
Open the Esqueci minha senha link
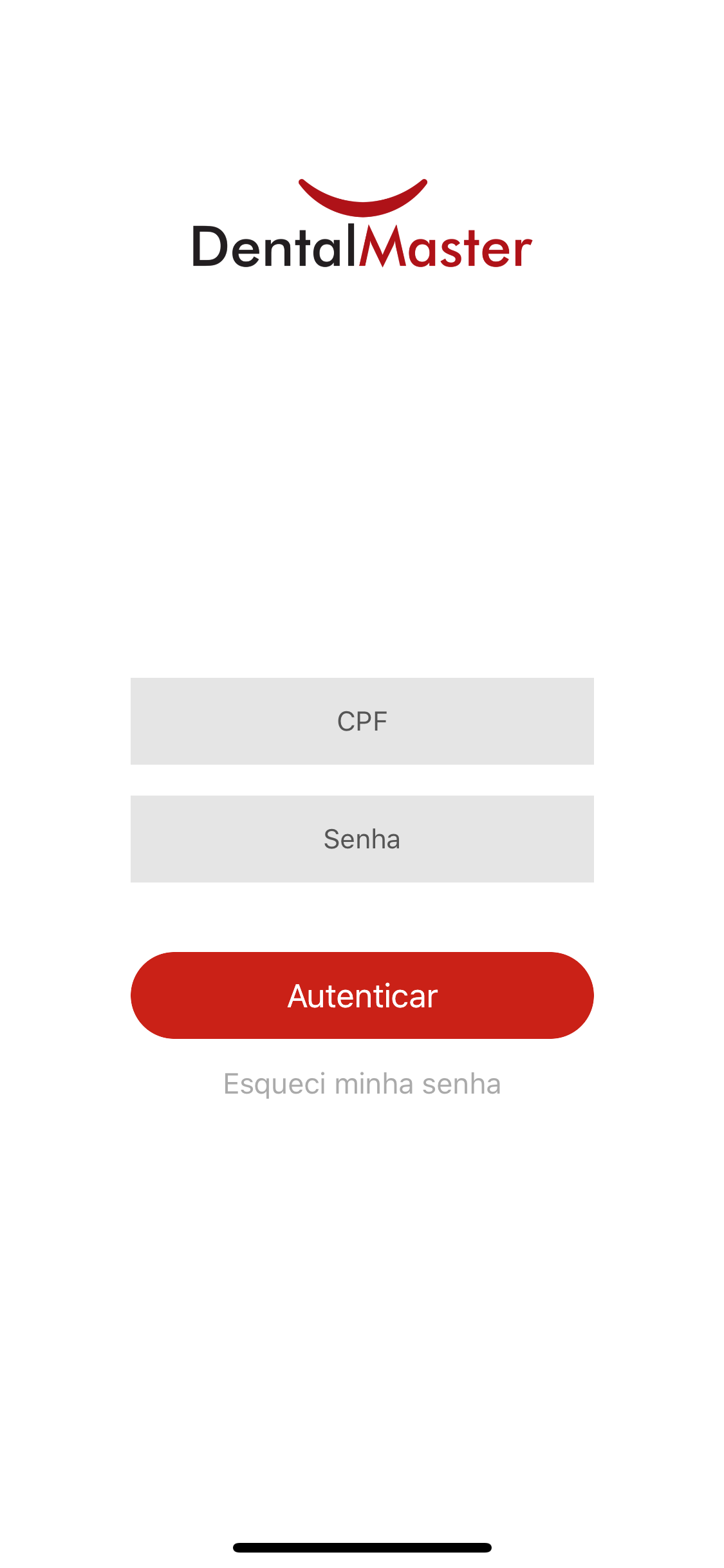point(362,1084)
